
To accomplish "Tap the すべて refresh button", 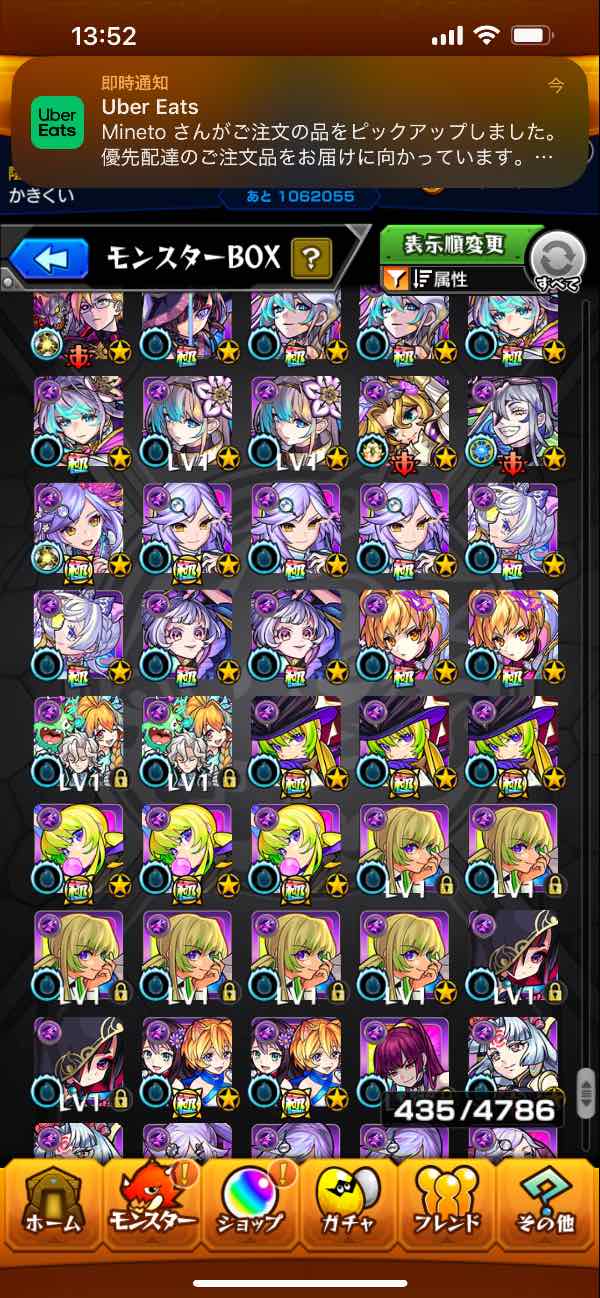I will [x=556, y=263].
